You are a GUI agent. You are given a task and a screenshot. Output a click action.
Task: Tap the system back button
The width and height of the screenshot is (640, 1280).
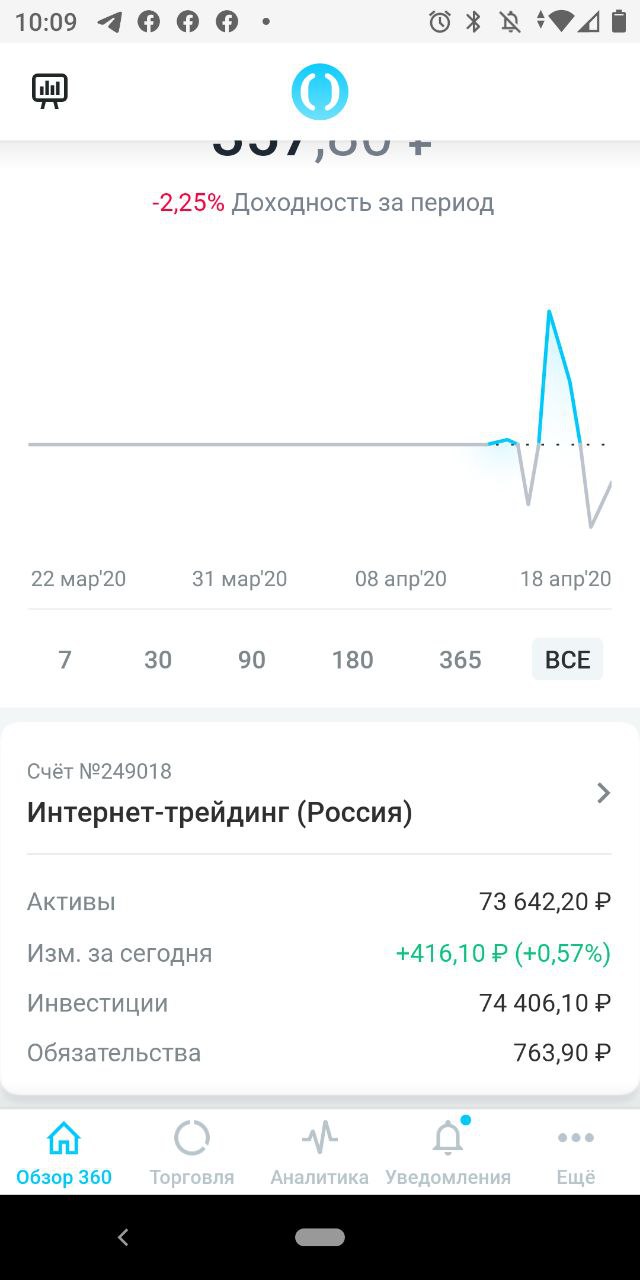pos(123,1237)
